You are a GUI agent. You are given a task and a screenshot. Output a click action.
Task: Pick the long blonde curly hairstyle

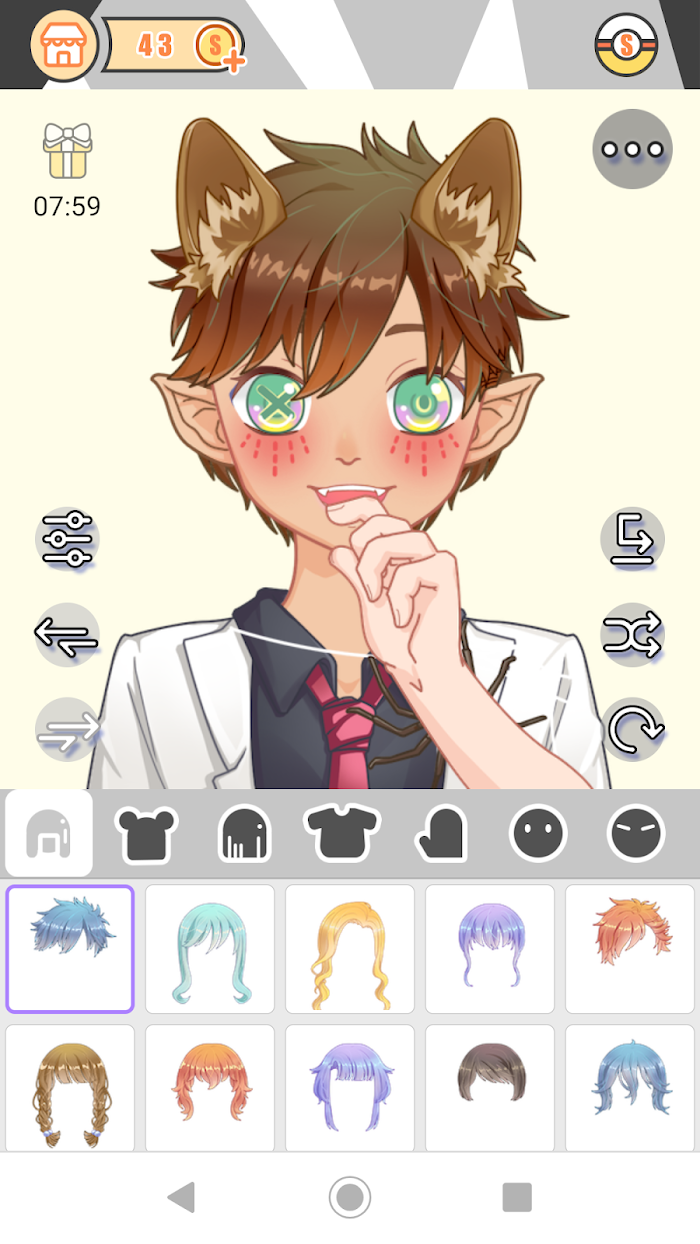point(350,949)
